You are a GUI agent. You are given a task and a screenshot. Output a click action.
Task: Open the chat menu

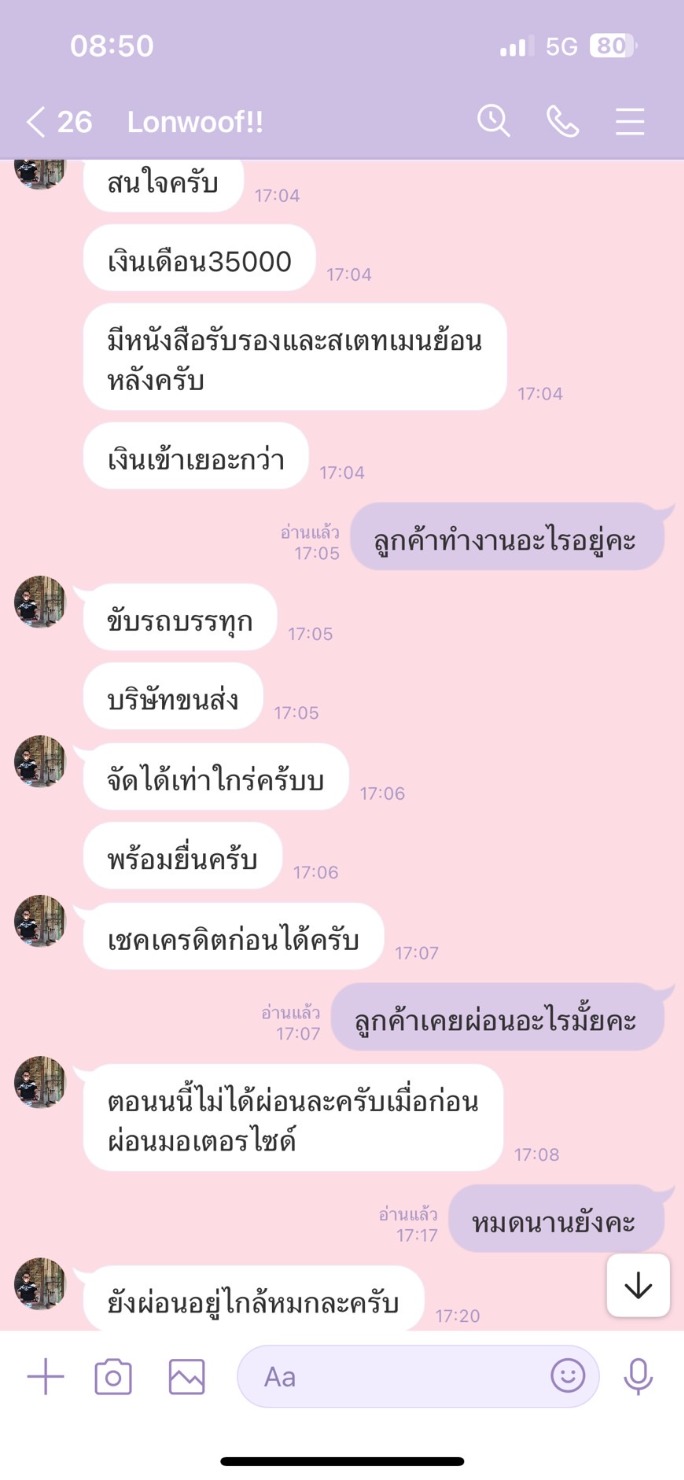point(630,121)
